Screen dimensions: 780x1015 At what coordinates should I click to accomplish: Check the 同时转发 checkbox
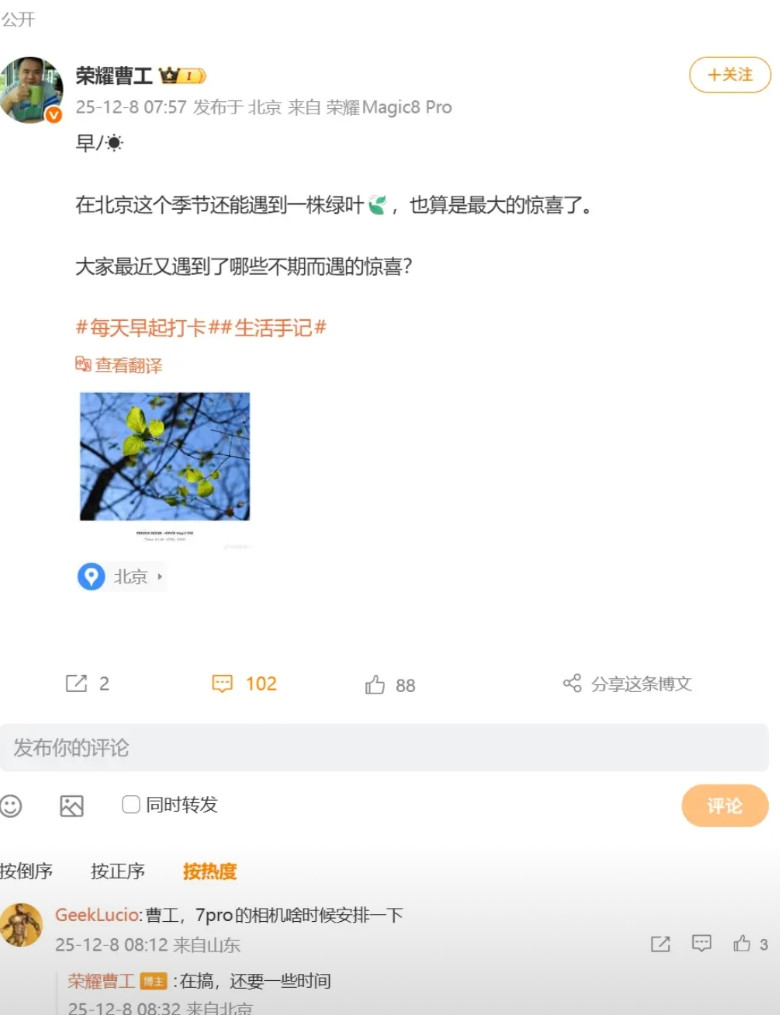click(131, 804)
